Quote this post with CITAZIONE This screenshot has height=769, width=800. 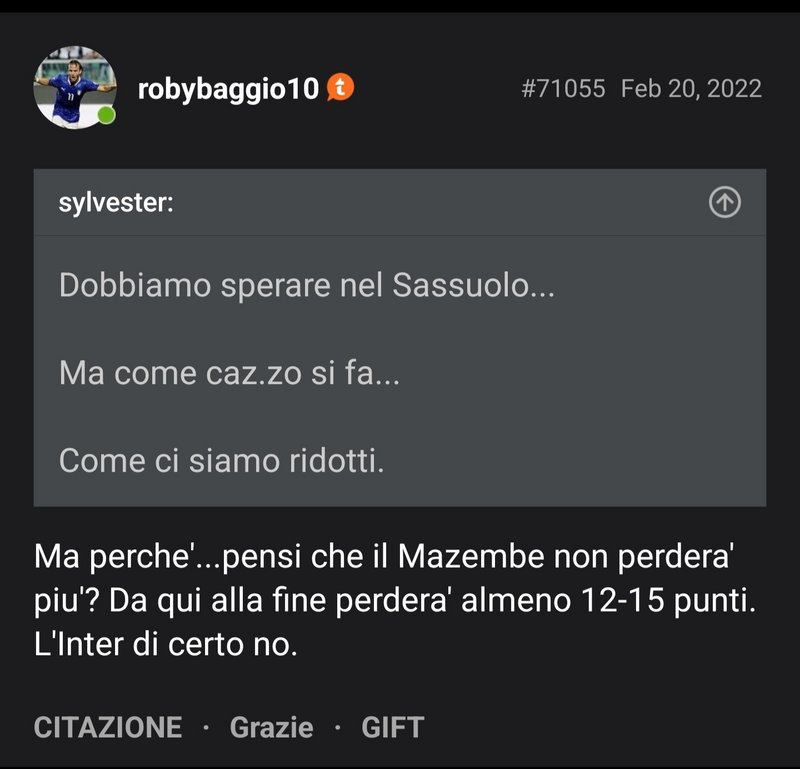coord(108,727)
